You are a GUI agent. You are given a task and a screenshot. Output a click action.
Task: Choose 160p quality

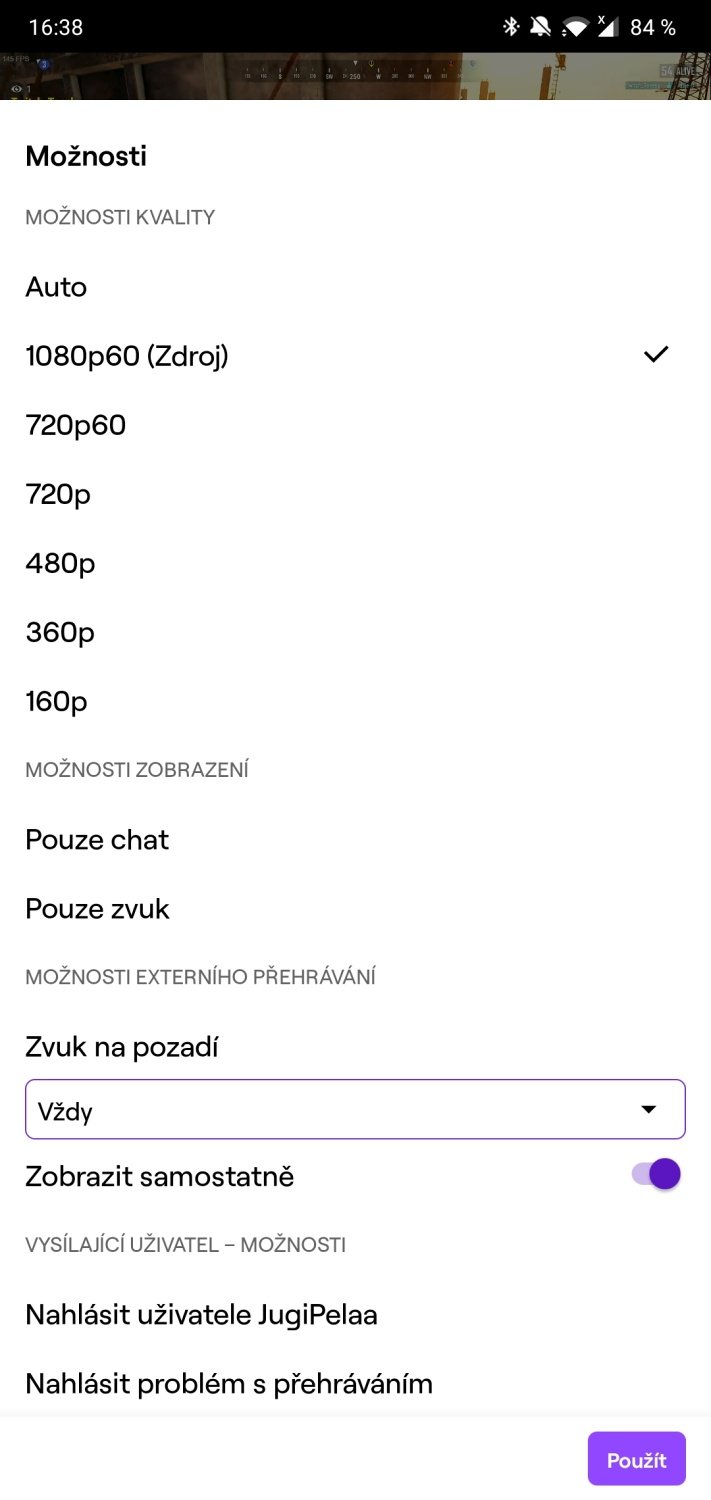coord(355,701)
